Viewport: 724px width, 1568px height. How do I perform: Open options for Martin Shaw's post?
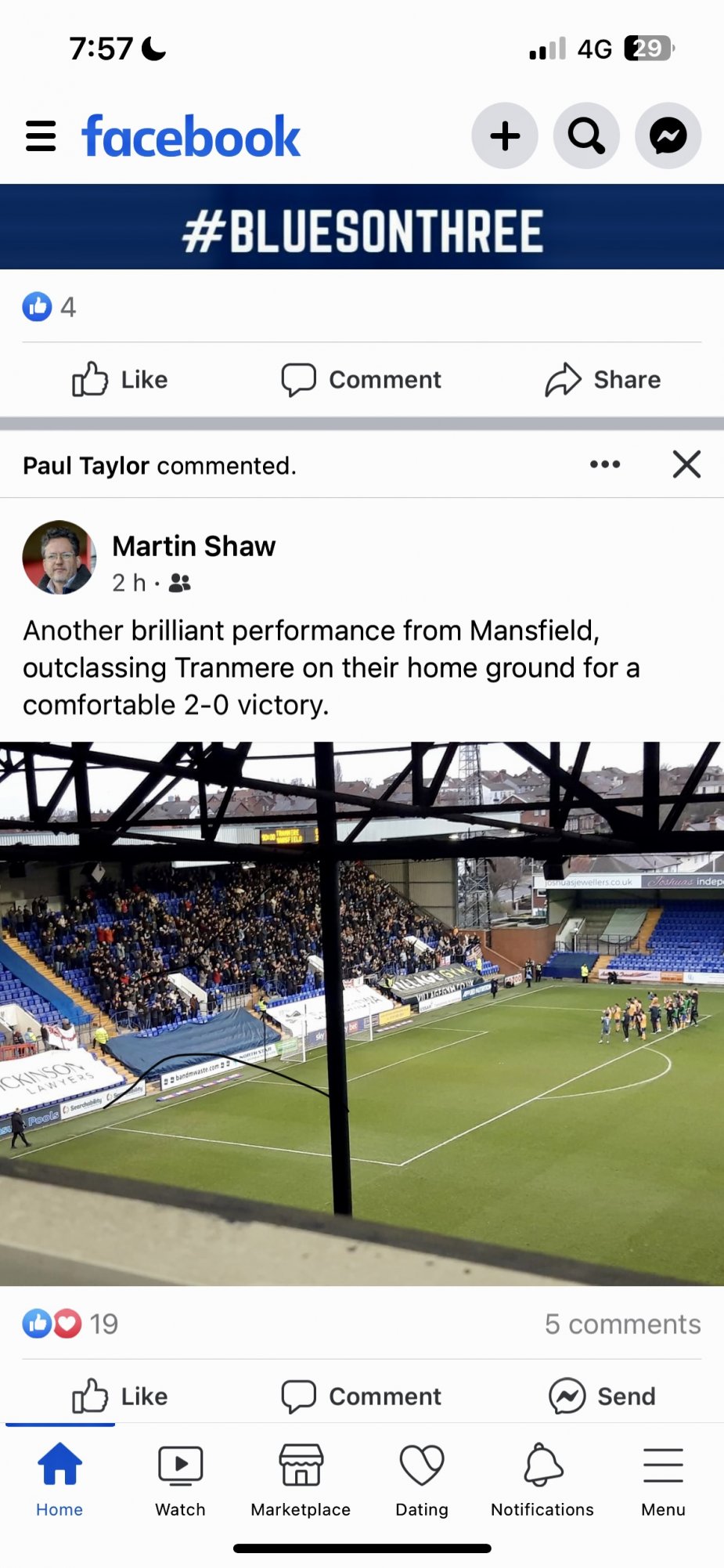point(605,464)
